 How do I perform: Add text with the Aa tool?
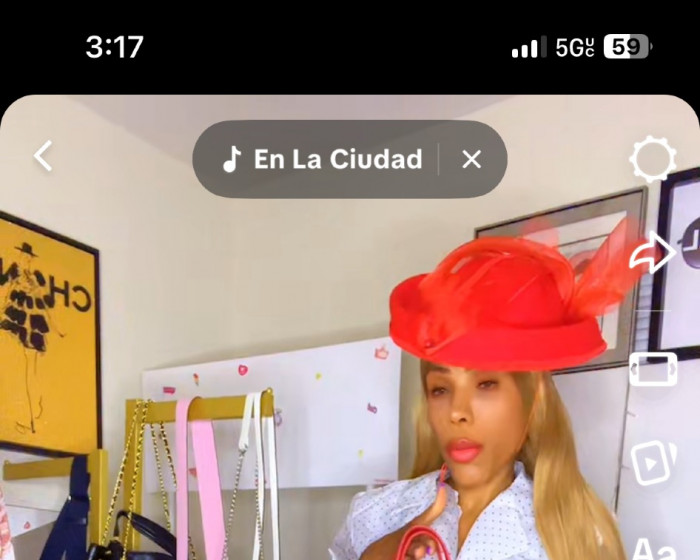[x=654, y=547]
